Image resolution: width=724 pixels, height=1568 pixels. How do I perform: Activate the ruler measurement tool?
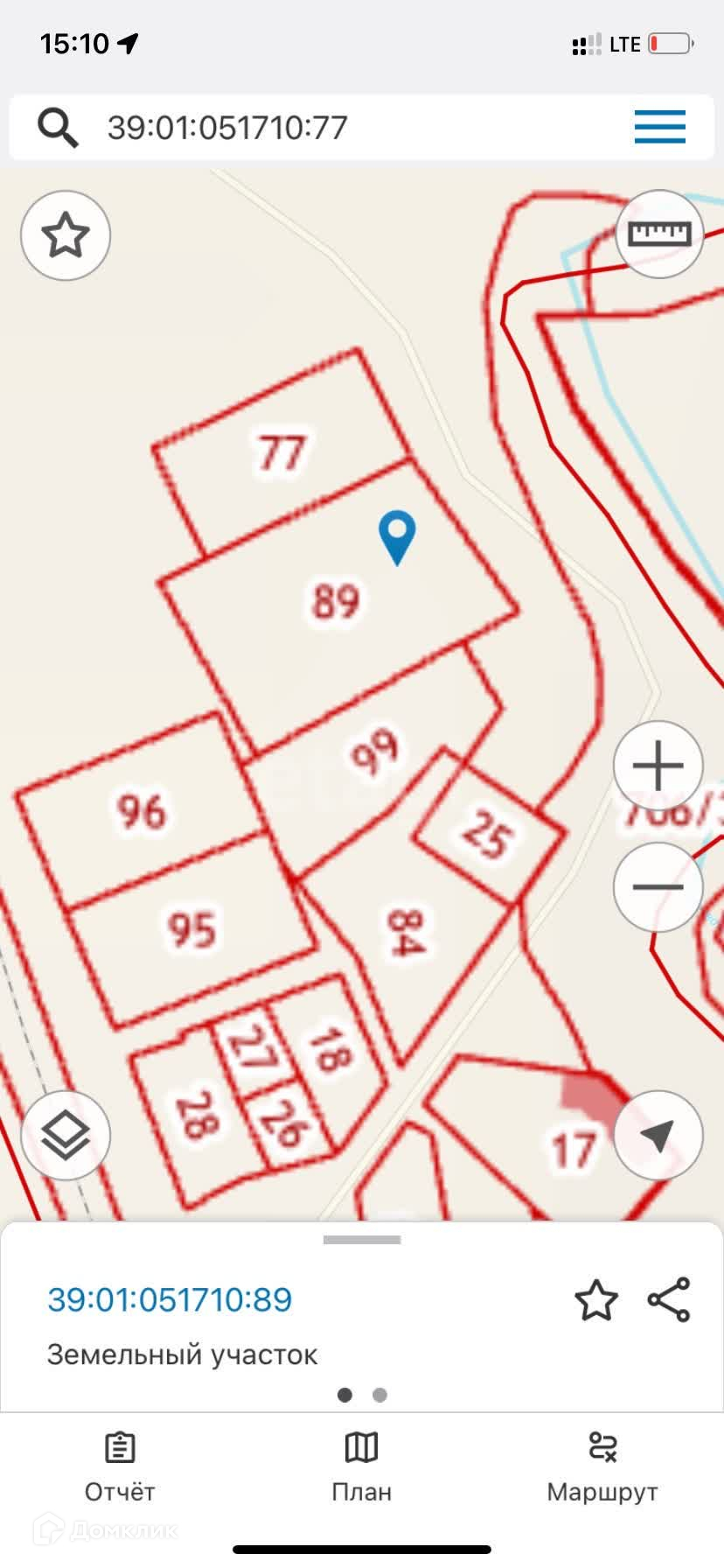pyautogui.click(x=659, y=234)
